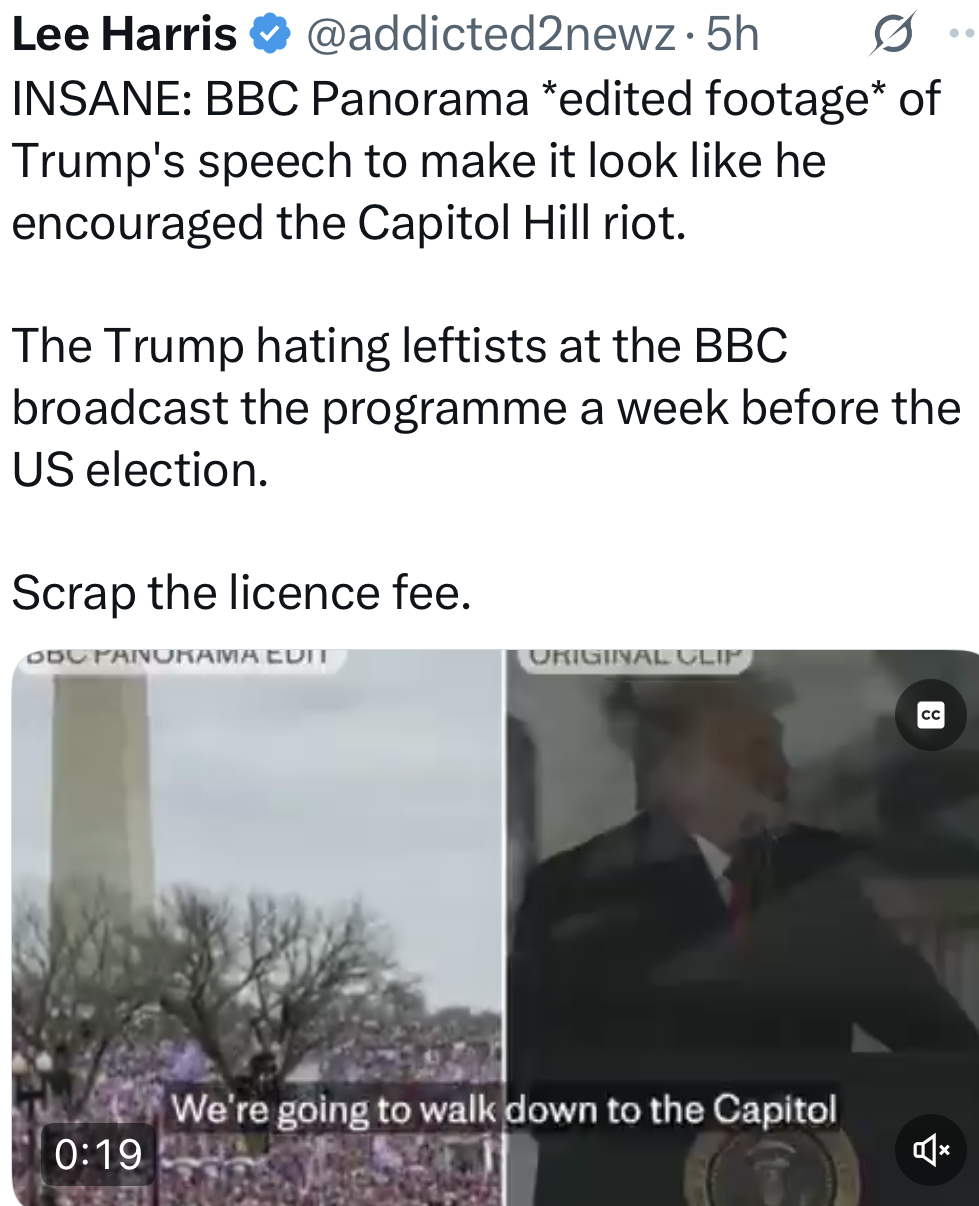
Task: Open the post overflow menu
Action: pyautogui.click(x=961, y=34)
